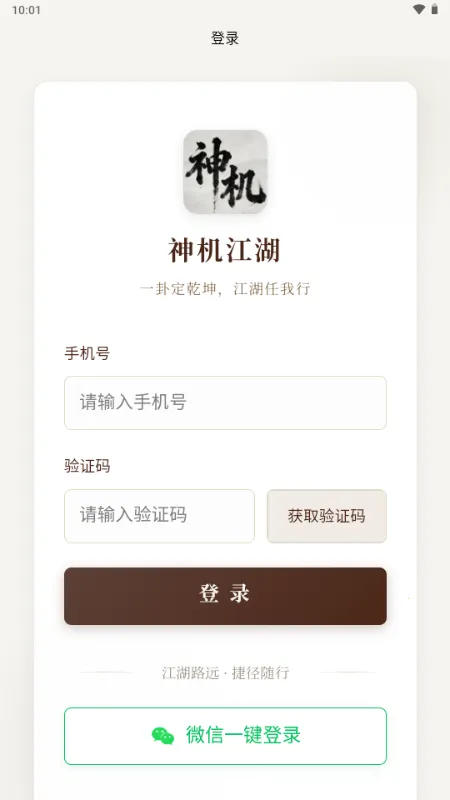
Task: Focus the 请输入验证码 input field
Action: pos(159,516)
